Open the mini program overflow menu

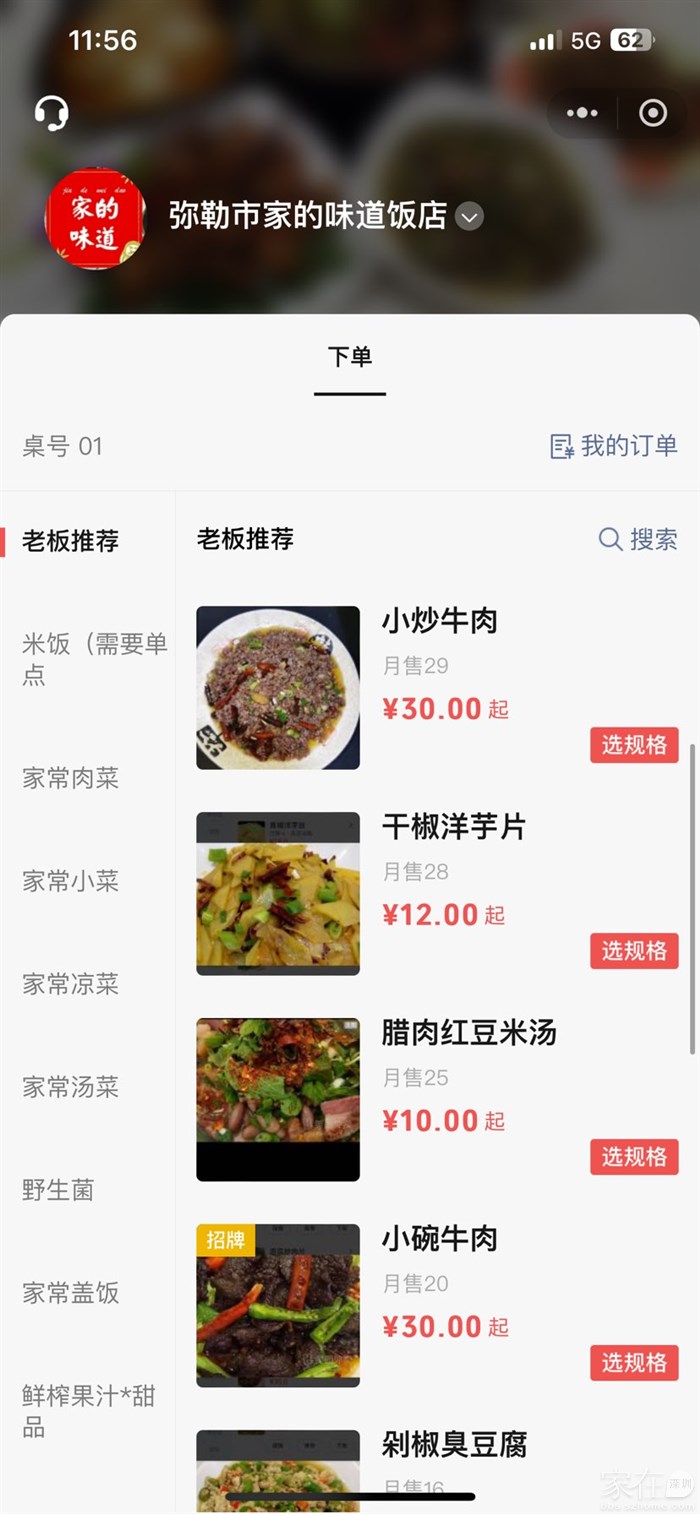[x=582, y=113]
